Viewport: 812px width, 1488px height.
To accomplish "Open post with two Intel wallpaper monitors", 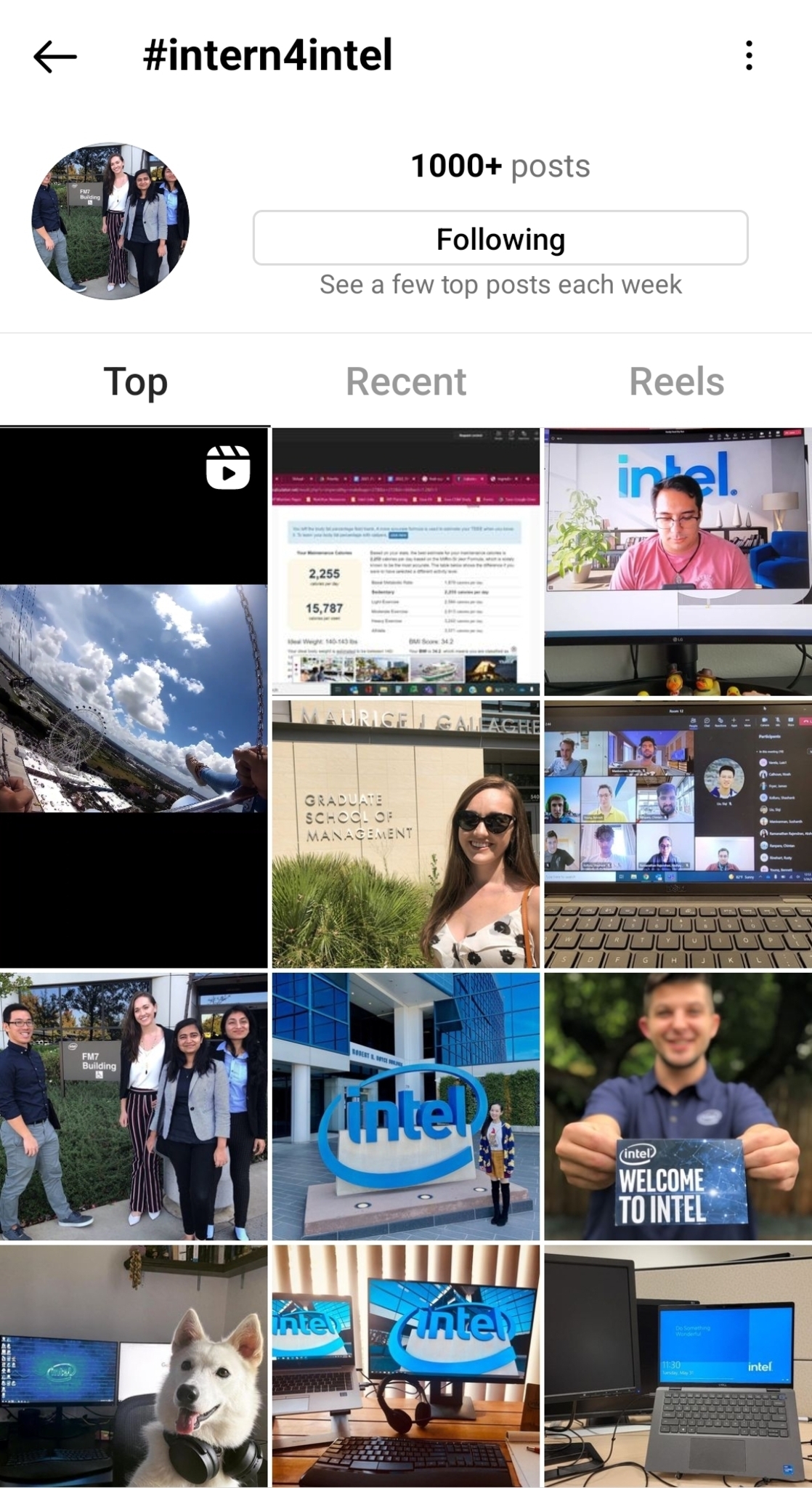I will (x=406, y=1366).
